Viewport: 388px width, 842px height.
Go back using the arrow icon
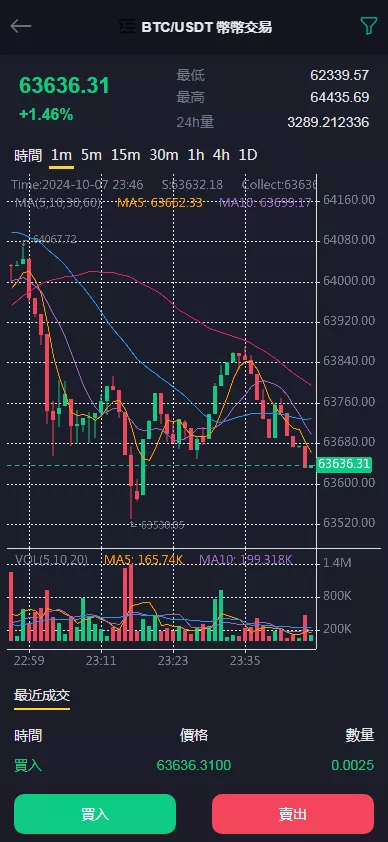[21, 26]
